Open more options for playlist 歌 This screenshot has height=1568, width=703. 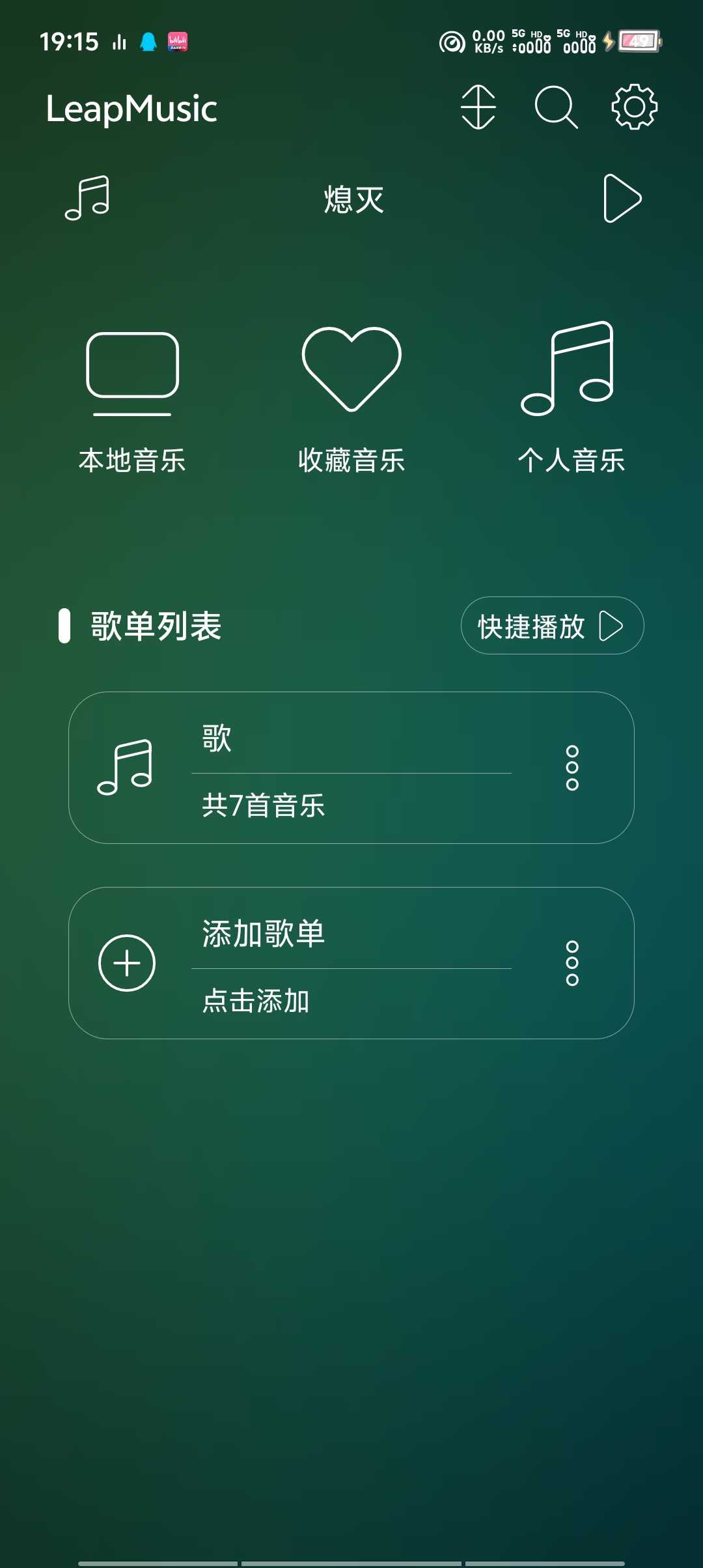point(572,768)
